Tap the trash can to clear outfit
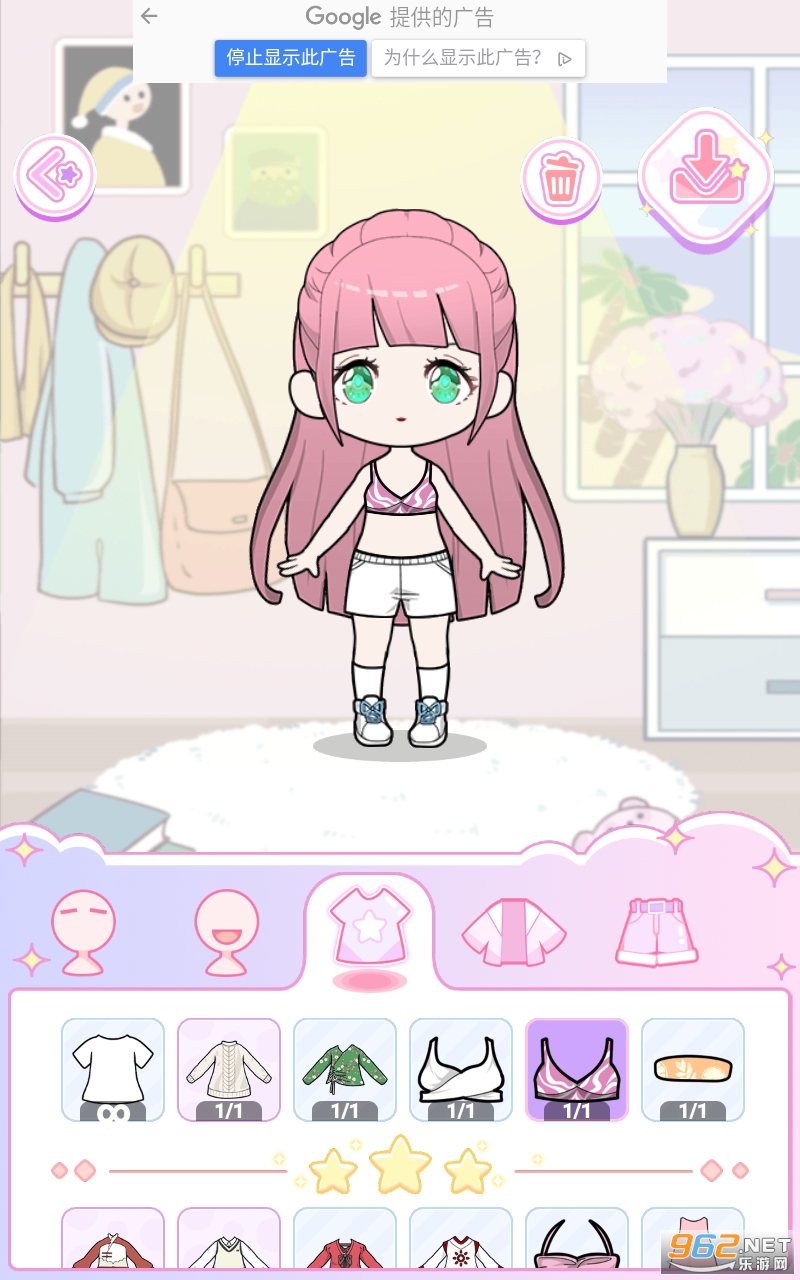This screenshot has height=1280, width=800. click(x=560, y=179)
